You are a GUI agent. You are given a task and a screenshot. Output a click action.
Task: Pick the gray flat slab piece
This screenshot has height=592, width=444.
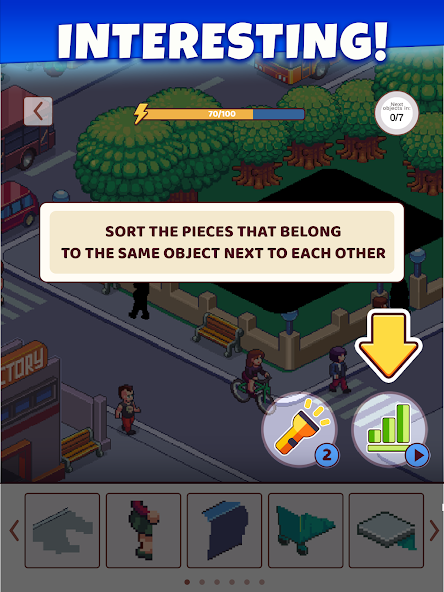tap(386, 530)
